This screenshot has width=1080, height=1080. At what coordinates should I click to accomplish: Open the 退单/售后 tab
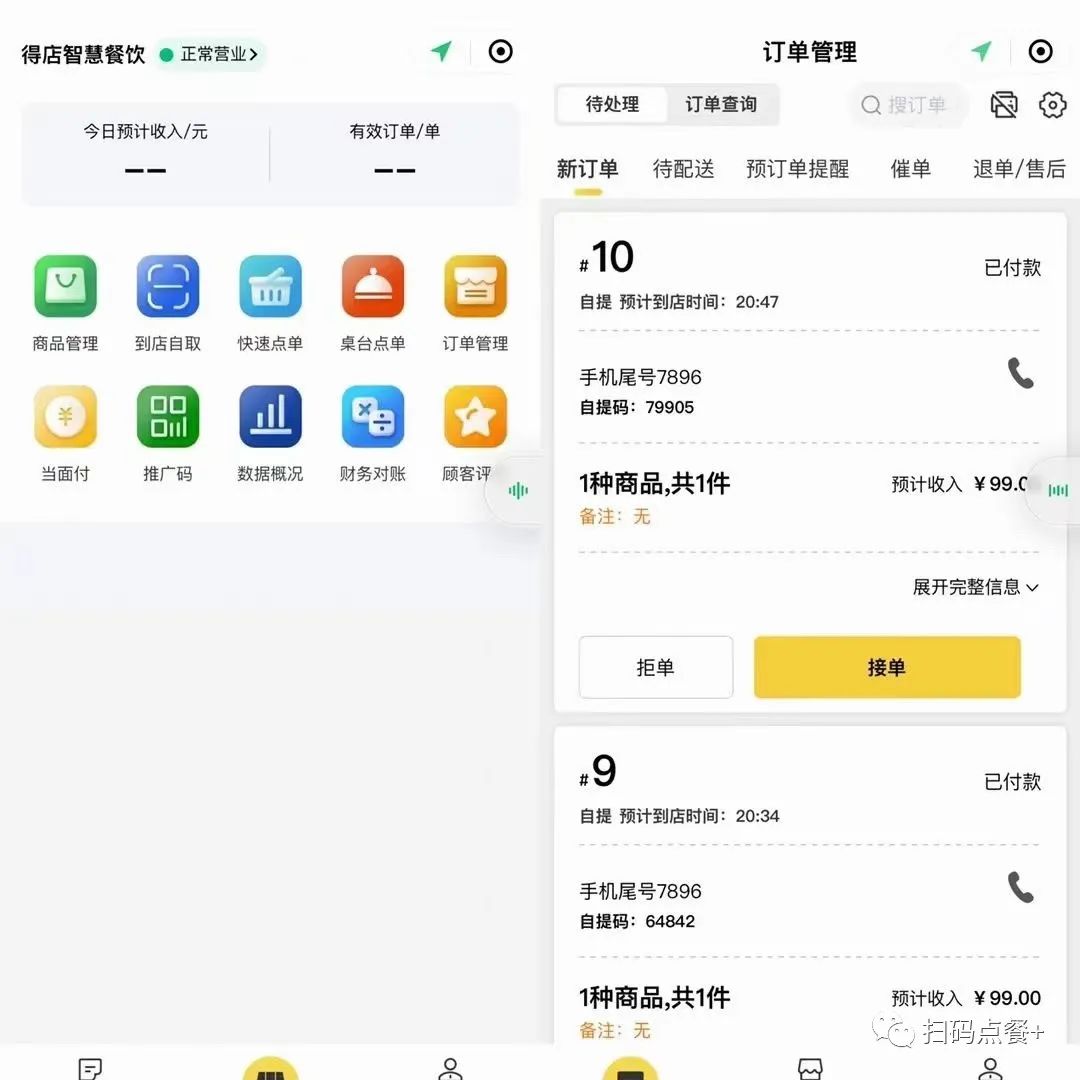1019,169
